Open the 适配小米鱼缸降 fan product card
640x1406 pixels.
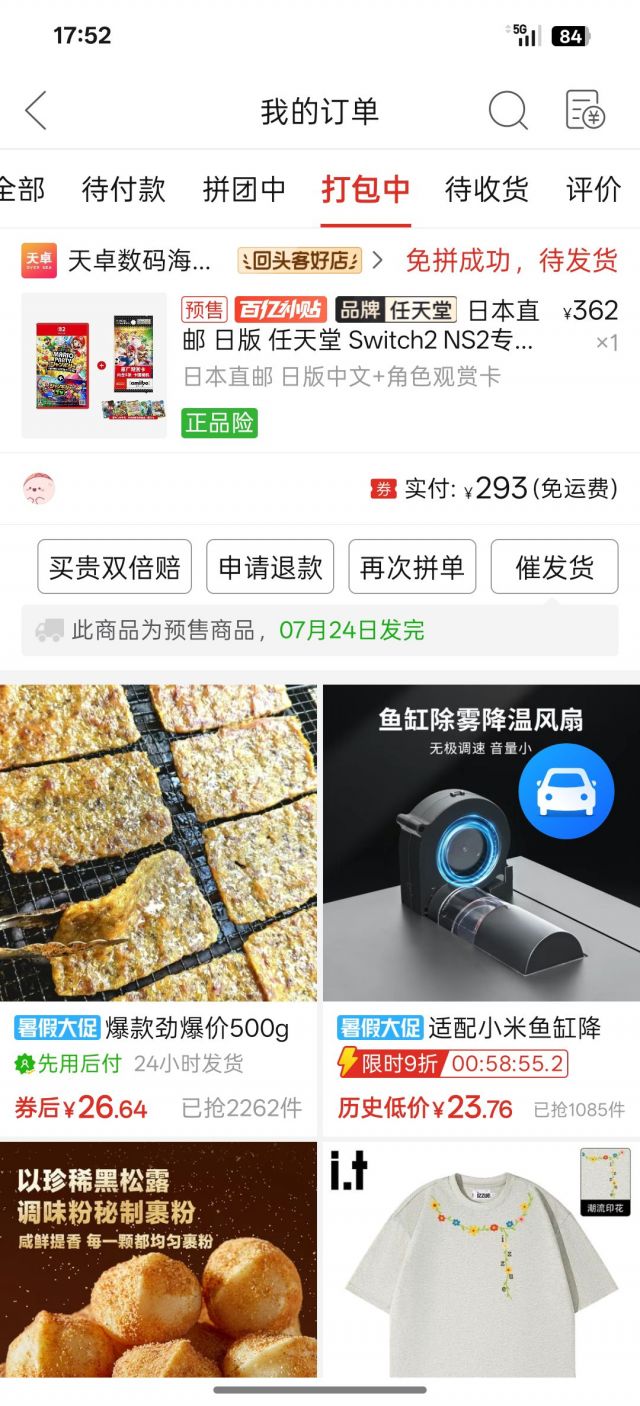click(480, 900)
